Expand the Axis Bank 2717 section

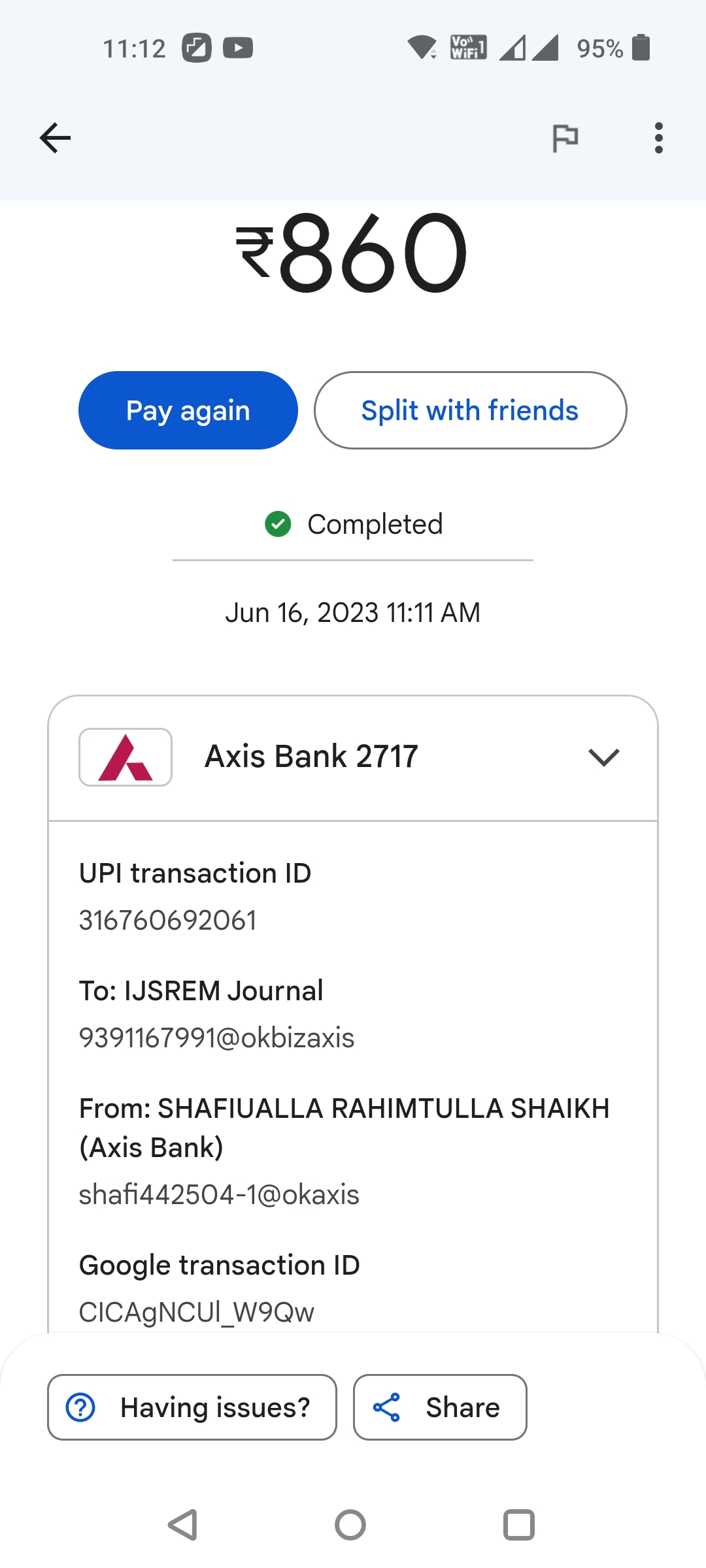coord(603,757)
